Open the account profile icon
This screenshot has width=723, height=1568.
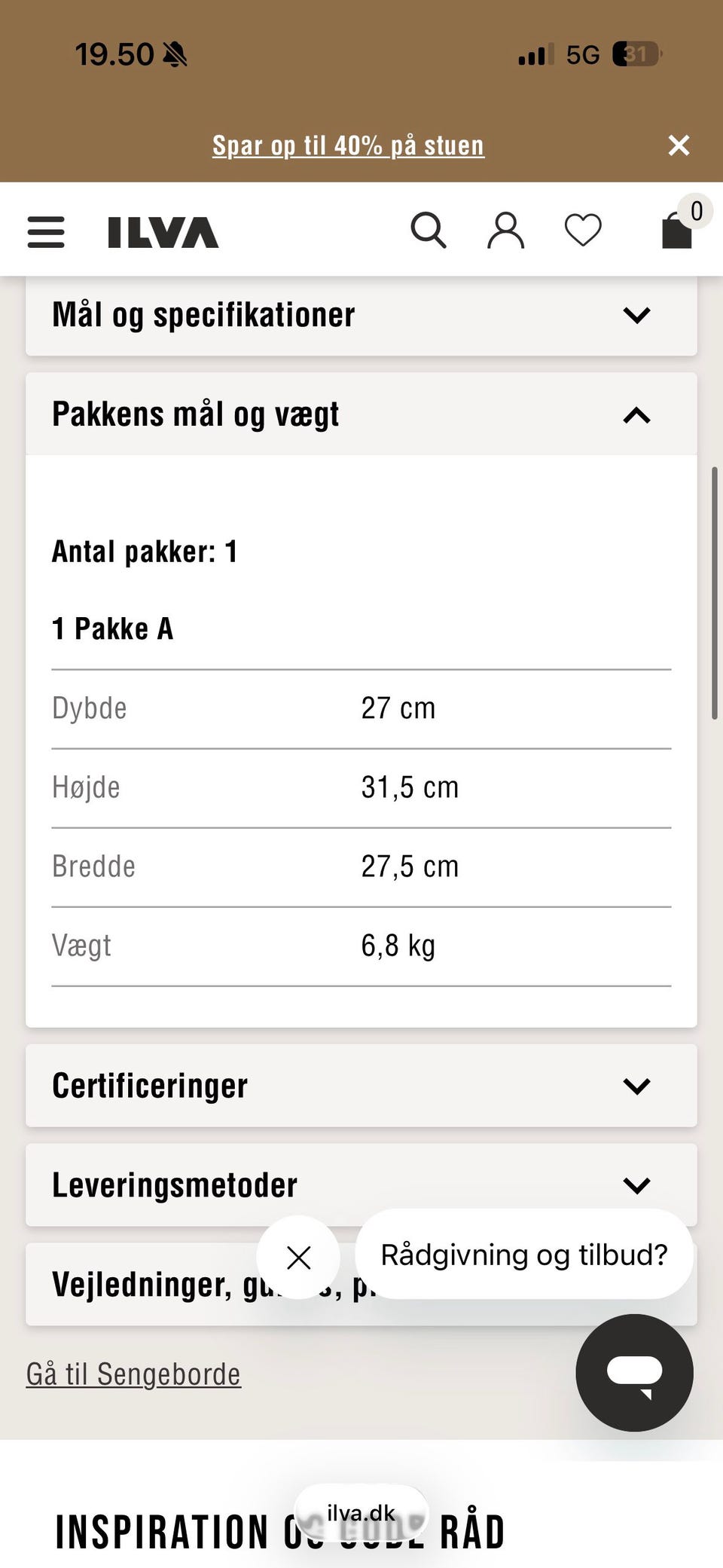click(x=505, y=230)
